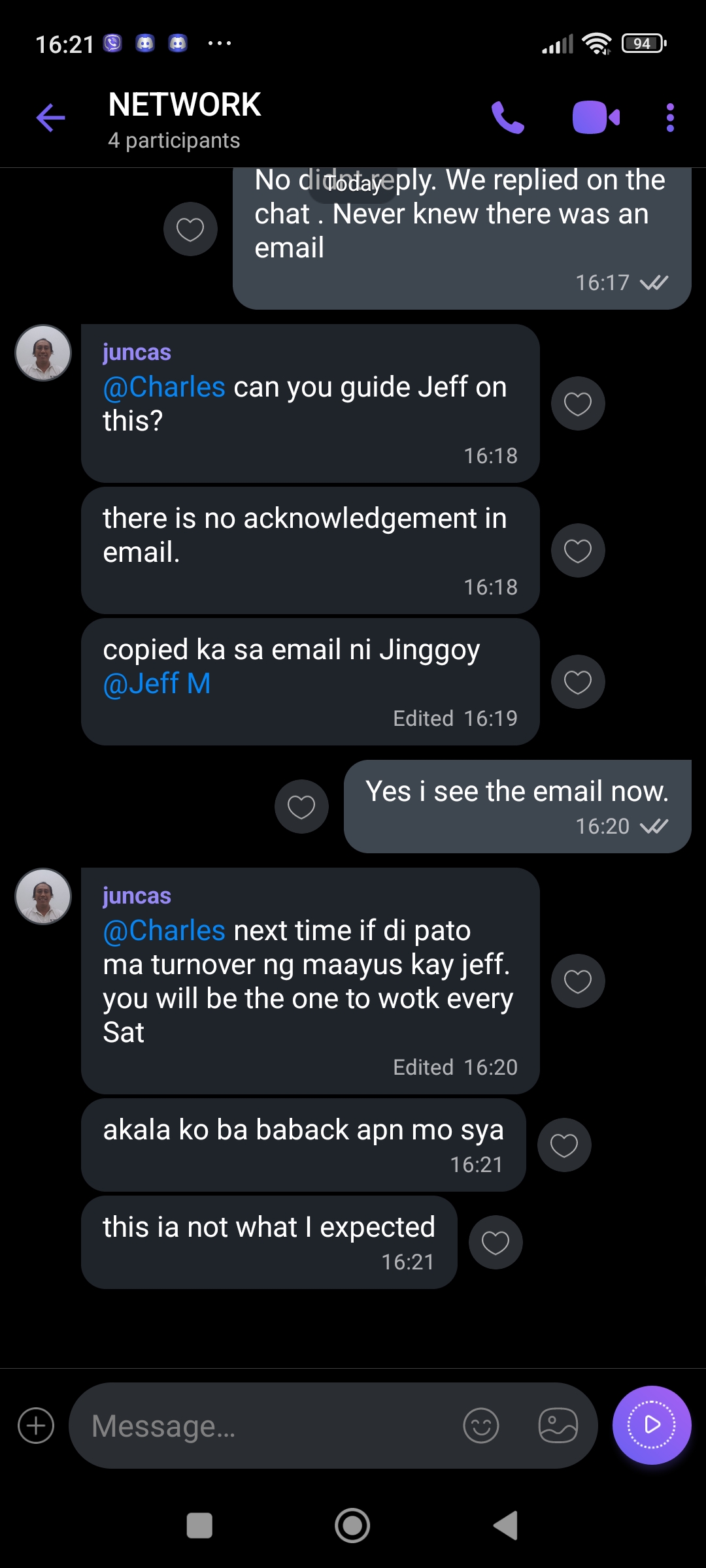Start a voice call in NETWORK group
The height and width of the screenshot is (1568, 706).
[508, 118]
